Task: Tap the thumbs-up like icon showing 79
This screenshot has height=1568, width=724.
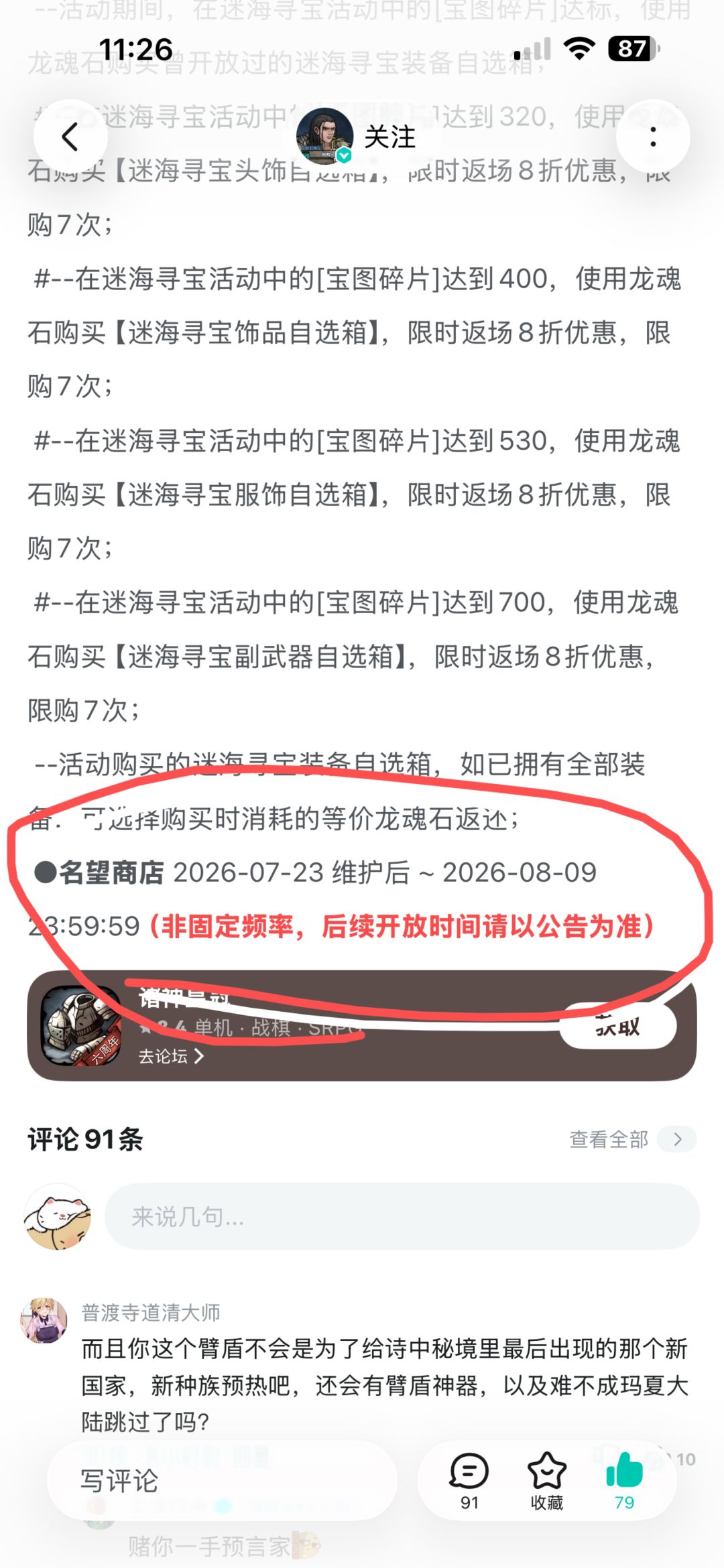Action: pos(624,1480)
